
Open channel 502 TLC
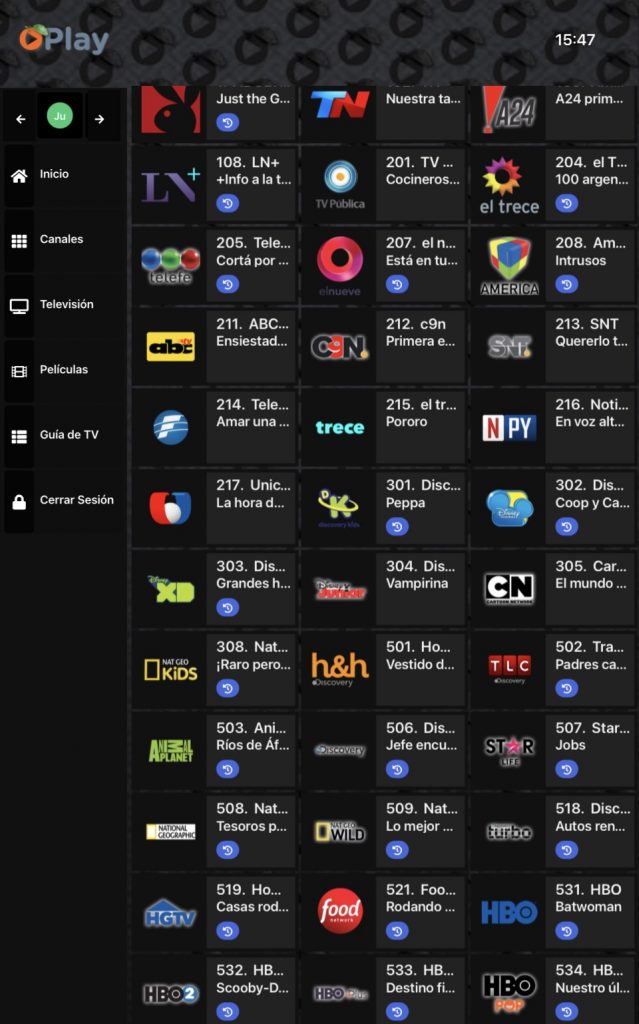pos(552,668)
